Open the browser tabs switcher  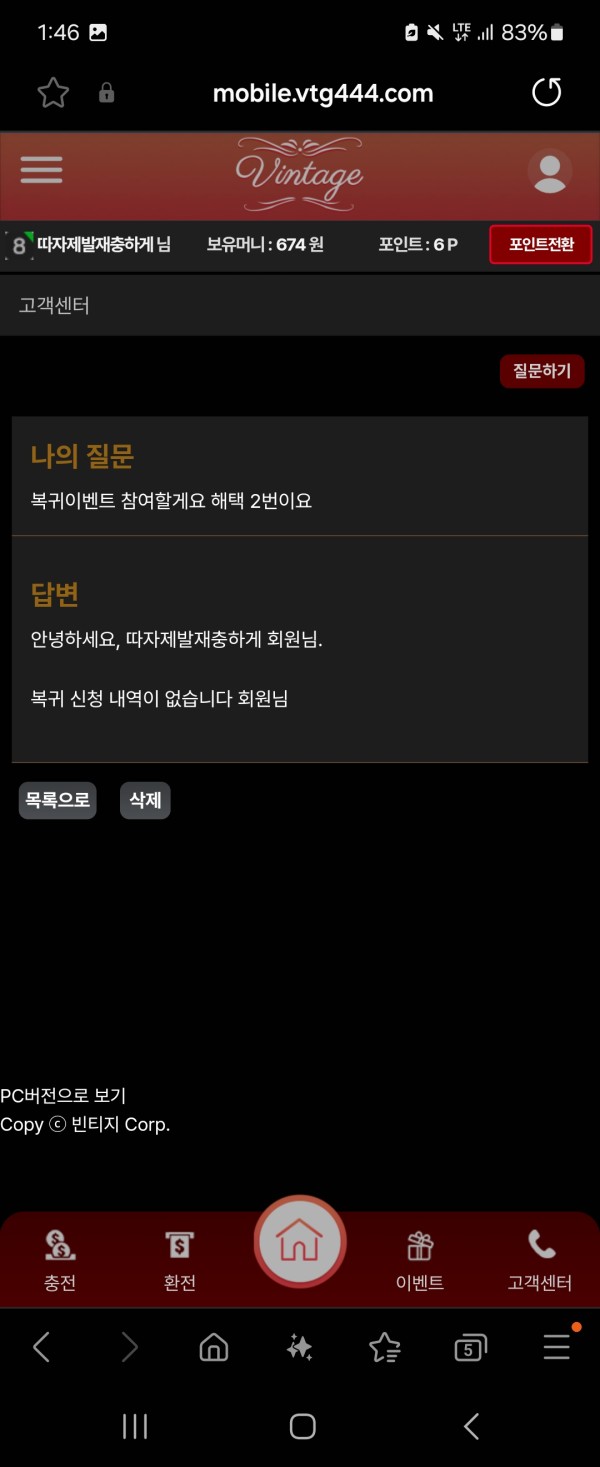[x=470, y=1348]
